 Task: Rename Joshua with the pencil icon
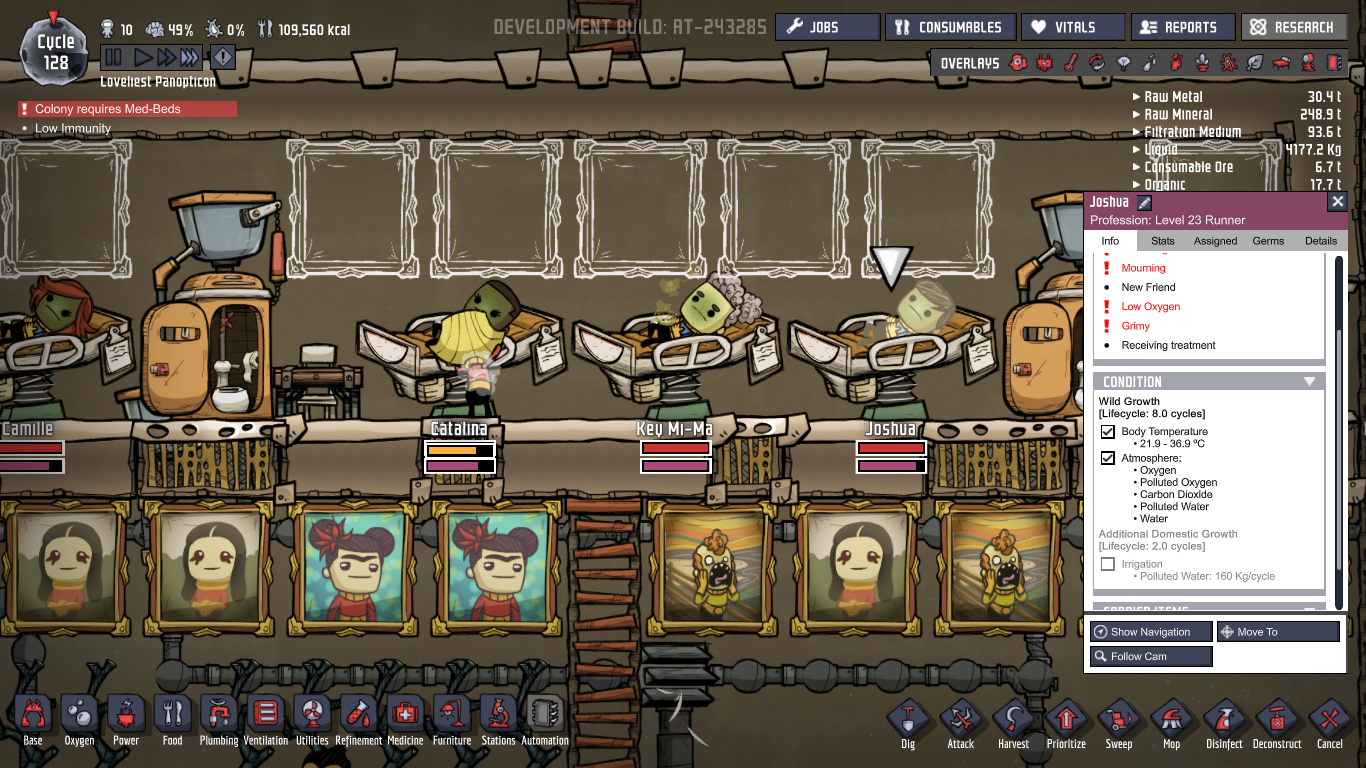(1145, 203)
